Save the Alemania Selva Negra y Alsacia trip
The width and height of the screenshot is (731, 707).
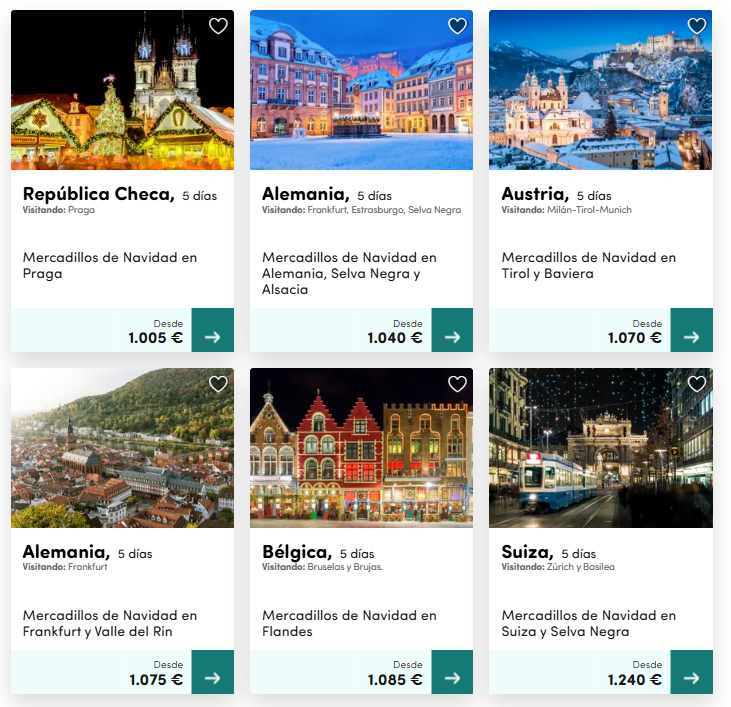click(x=457, y=26)
